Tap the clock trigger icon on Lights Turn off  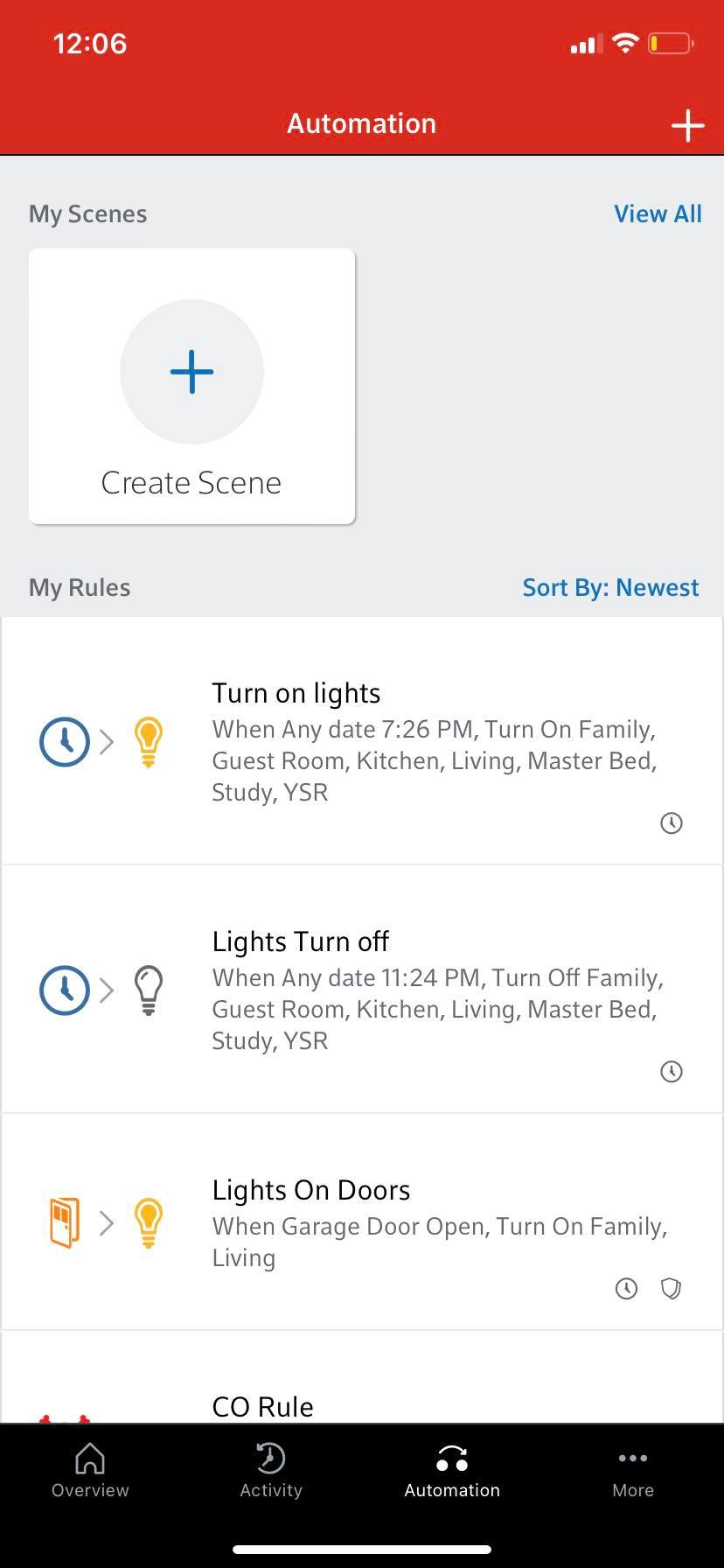pyautogui.click(x=64, y=990)
